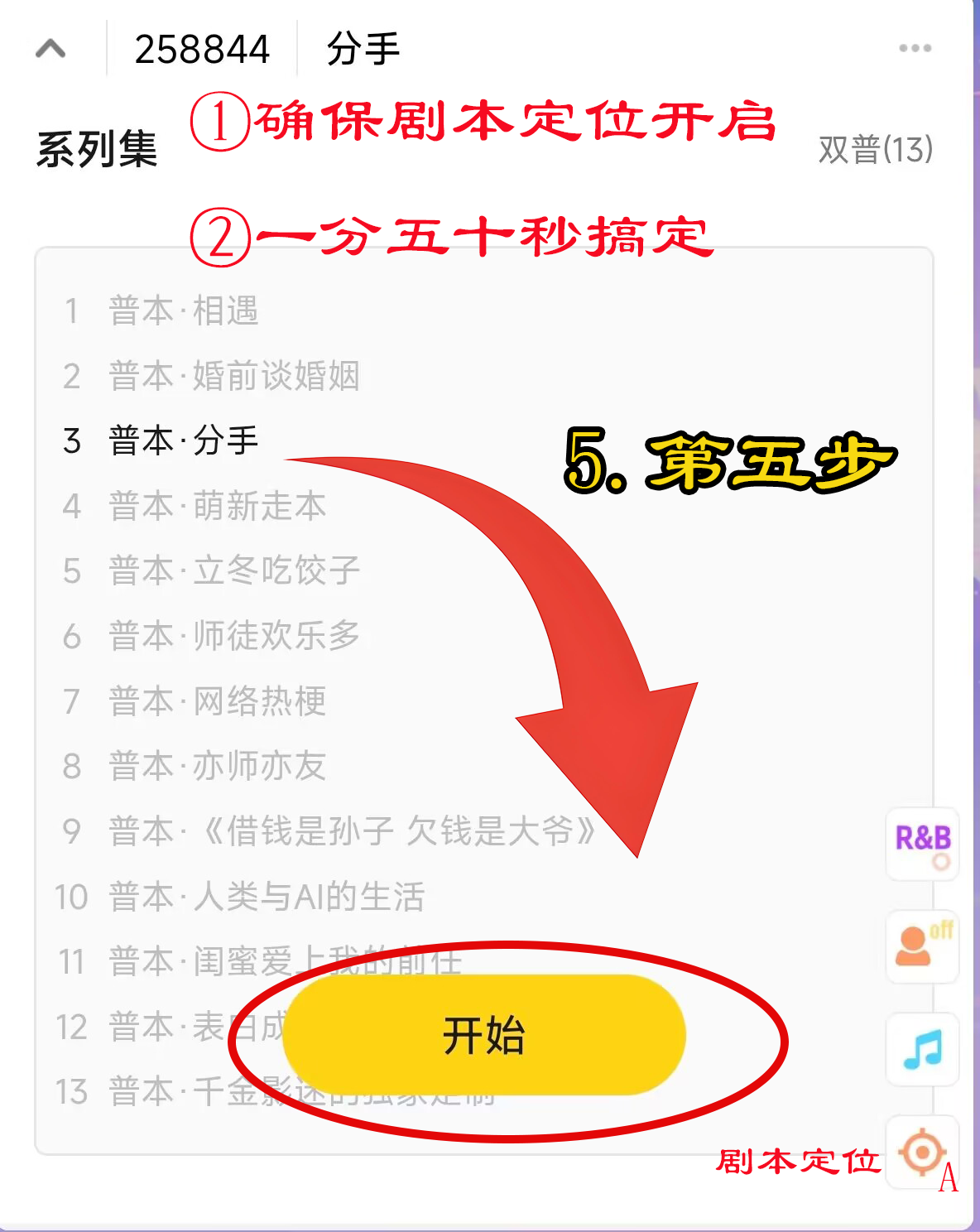Choose script 9 《借钱是孙子 欠钱是大爷》
980x1232 pixels.
click(352, 831)
